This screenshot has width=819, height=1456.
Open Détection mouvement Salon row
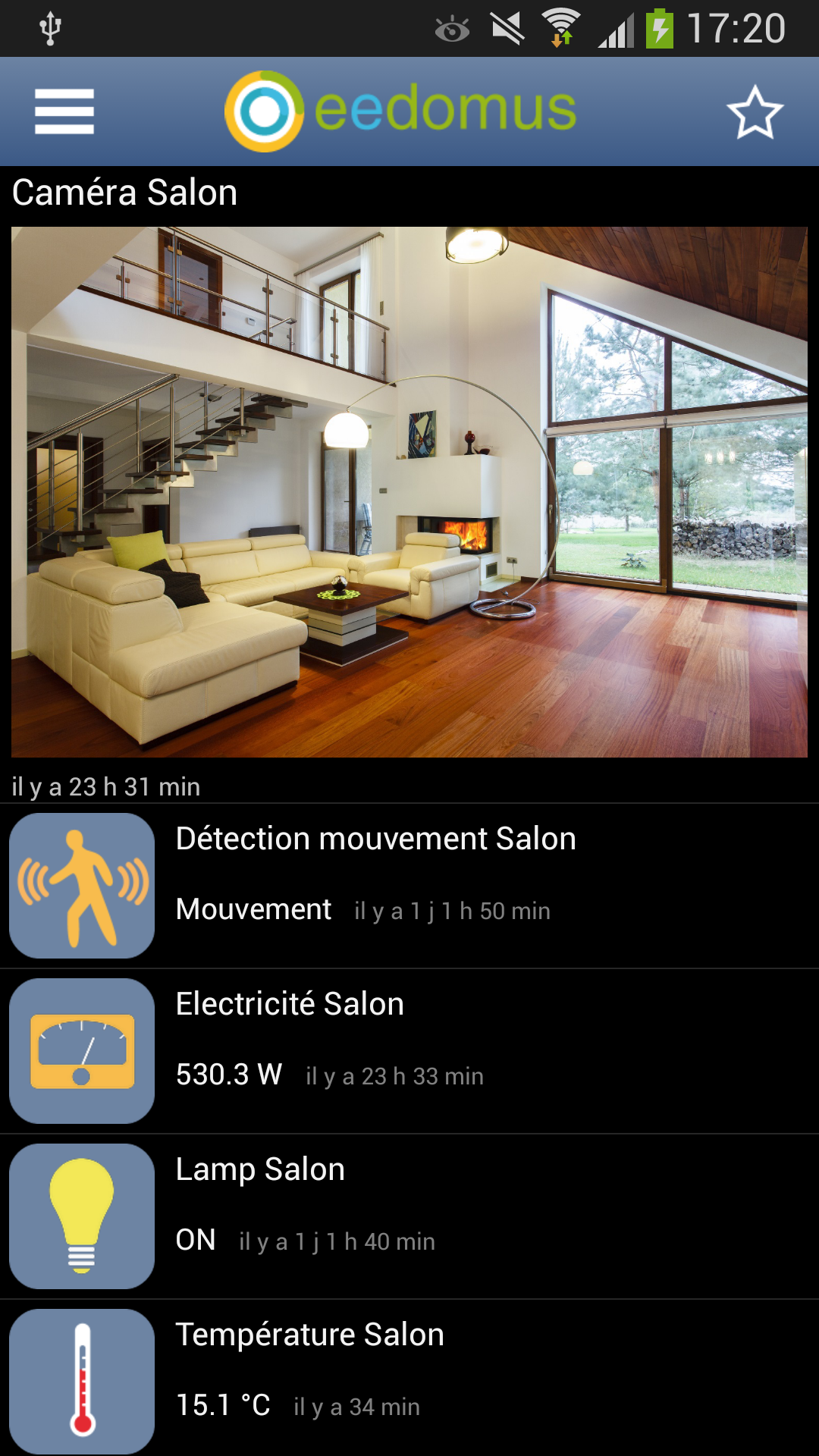point(409,886)
